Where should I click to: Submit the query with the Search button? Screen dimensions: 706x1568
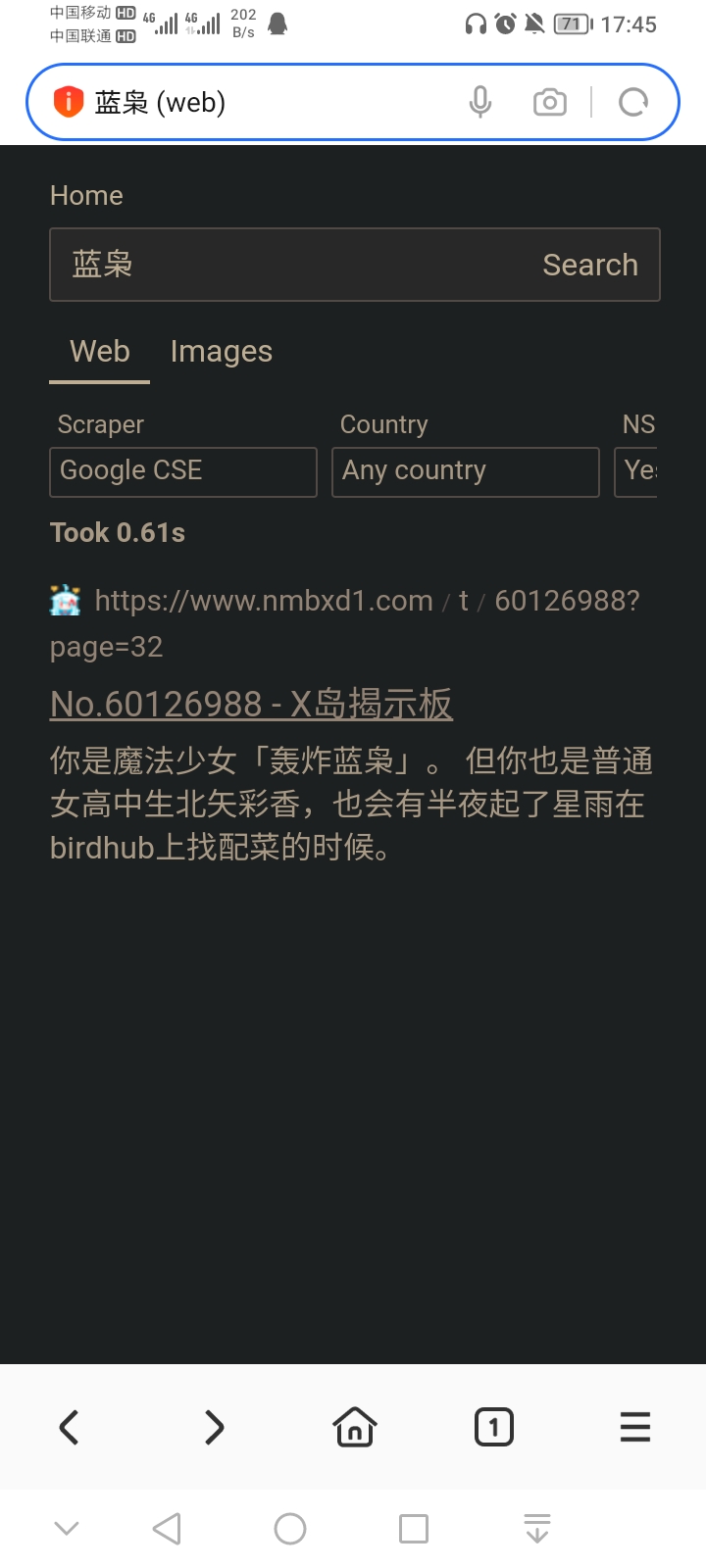pyautogui.click(x=590, y=265)
